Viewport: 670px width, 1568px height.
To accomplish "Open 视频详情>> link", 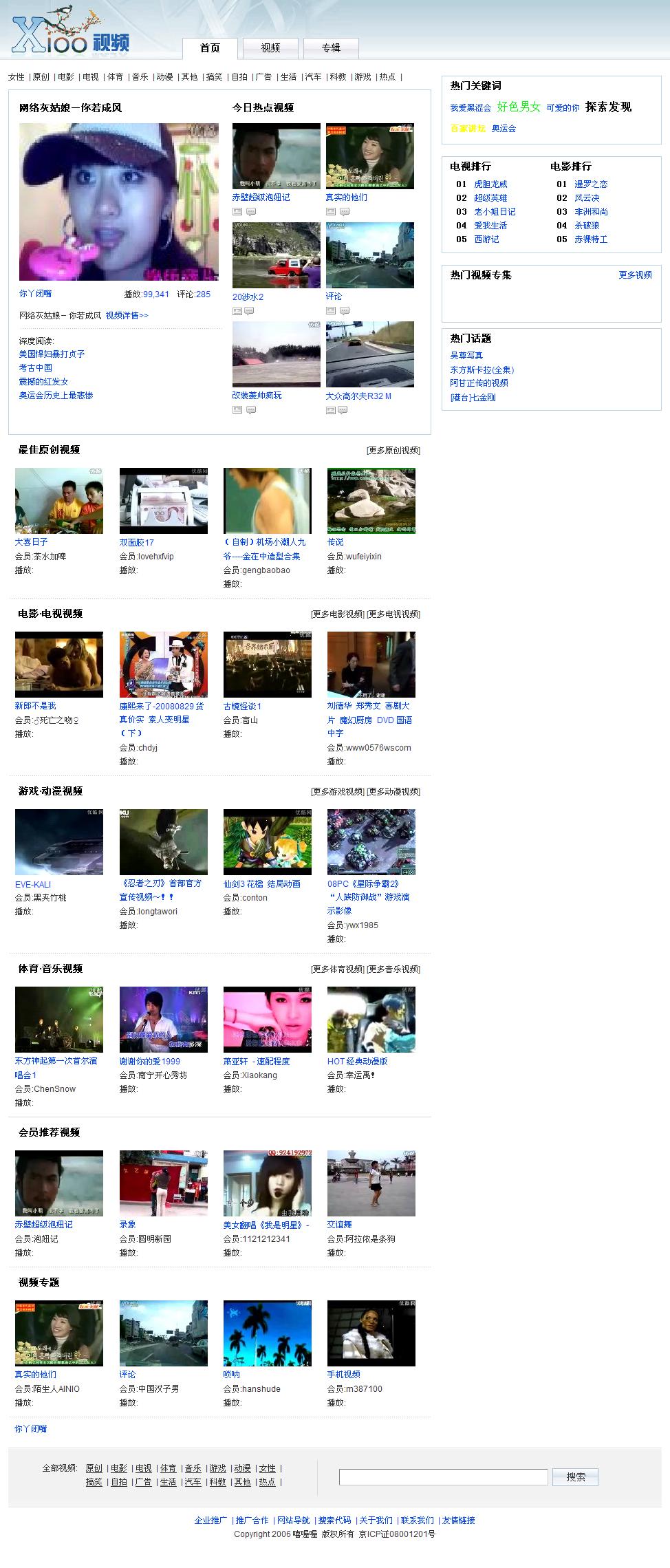I will pyautogui.click(x=127, y=316).
